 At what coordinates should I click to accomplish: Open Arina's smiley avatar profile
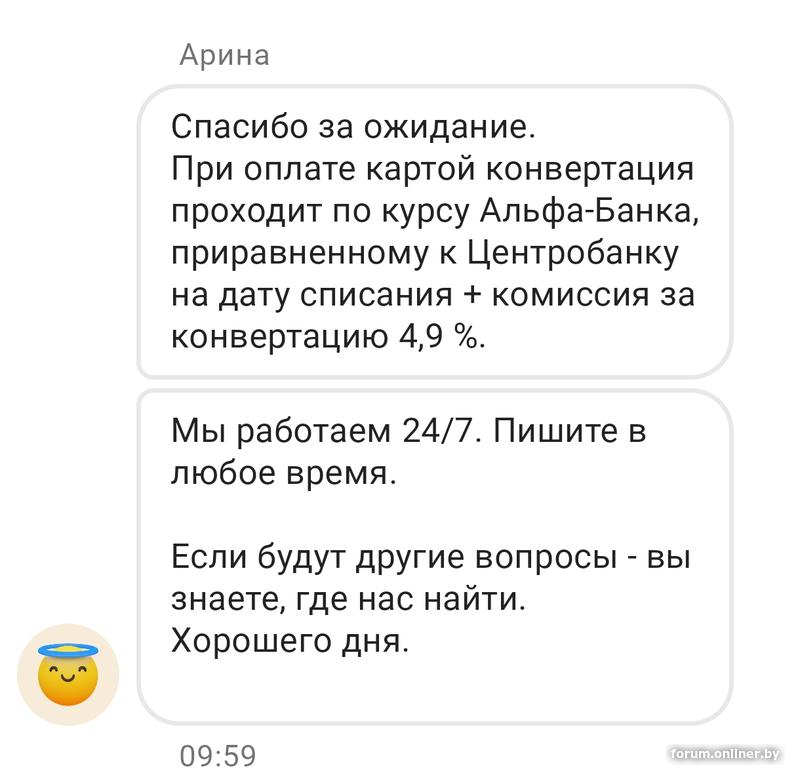tap(68, 673)
